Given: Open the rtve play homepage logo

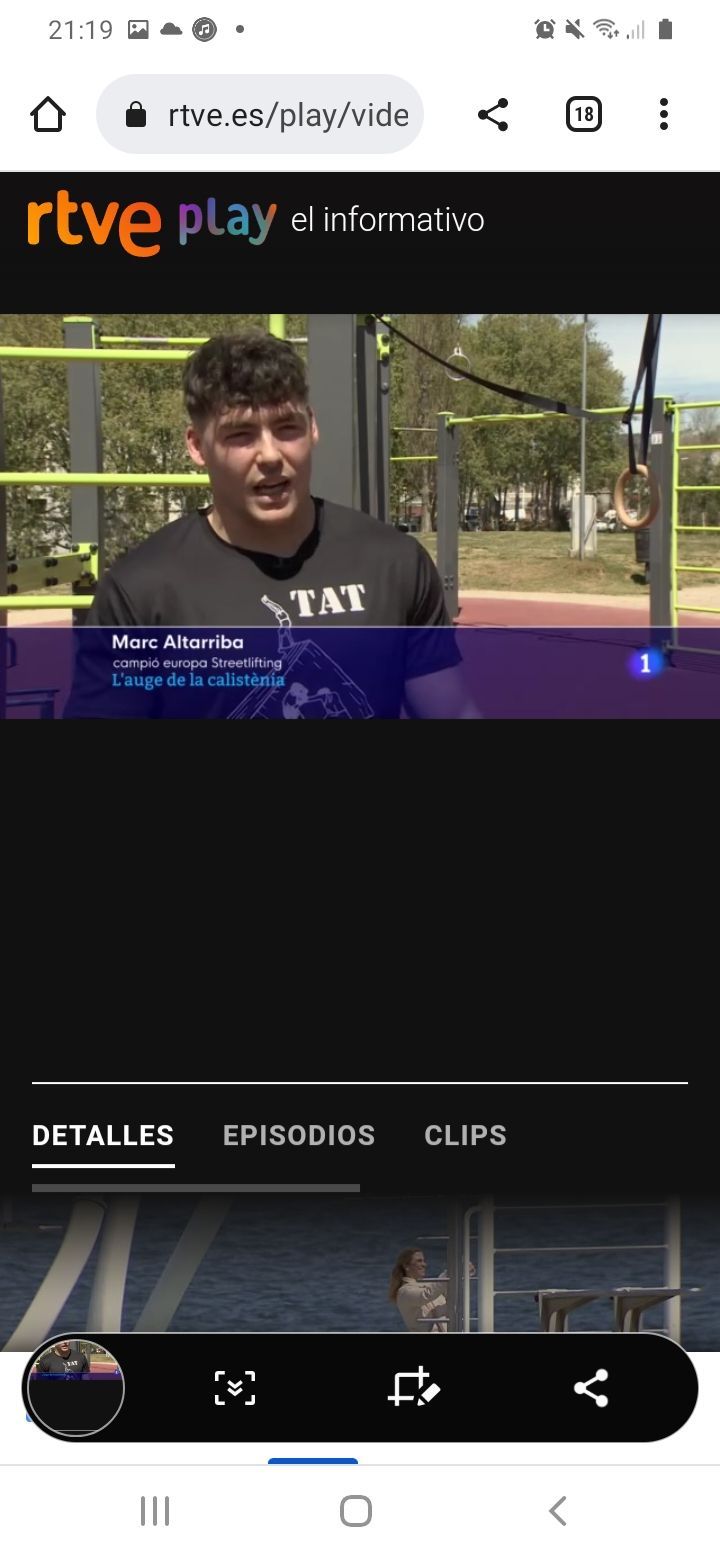Looking at the screenshot, I should [x=152, y=222].
